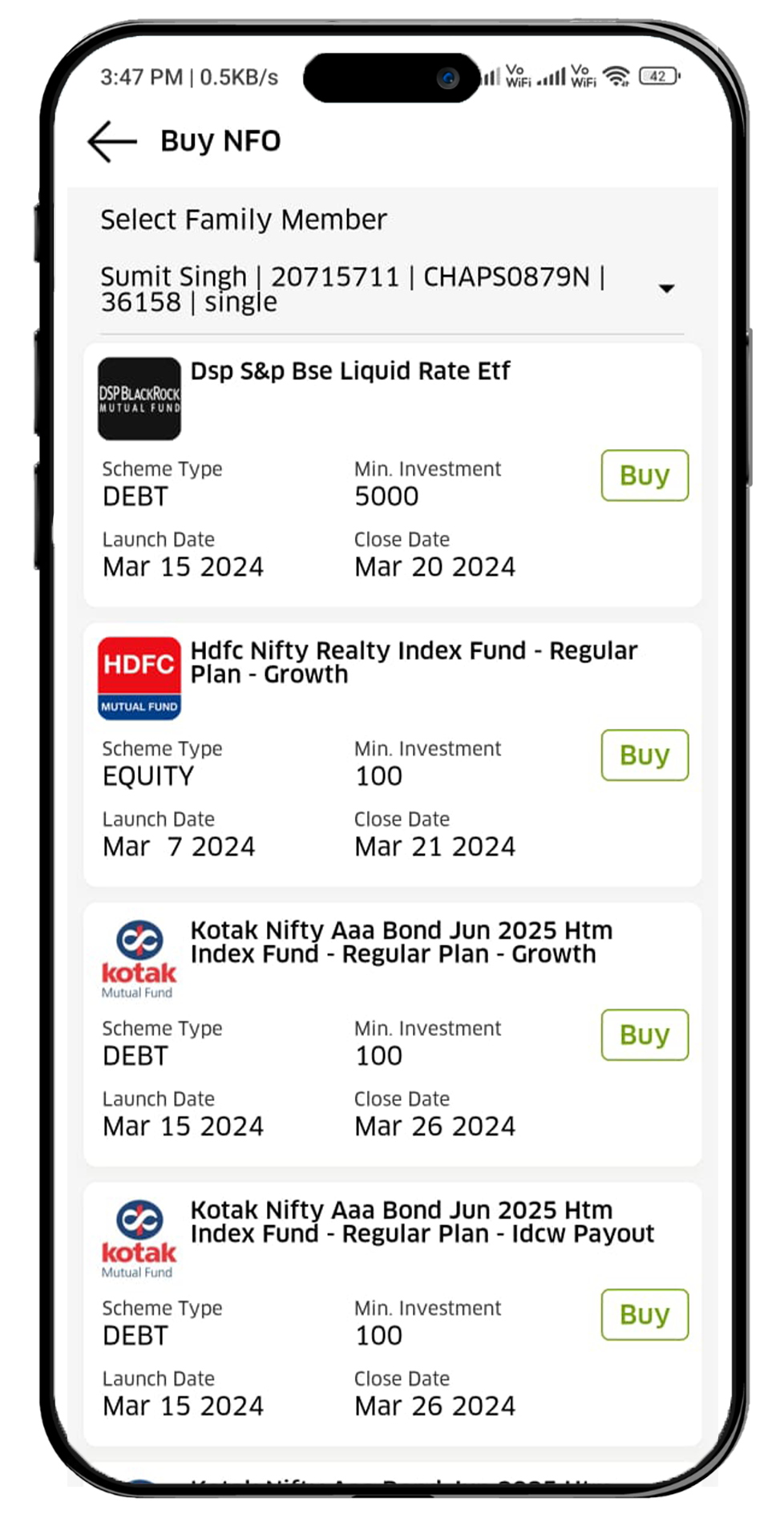Buy the Hdfc Nifty Realty Index Fund
The image size is (784, 1526).
point(645,755)
